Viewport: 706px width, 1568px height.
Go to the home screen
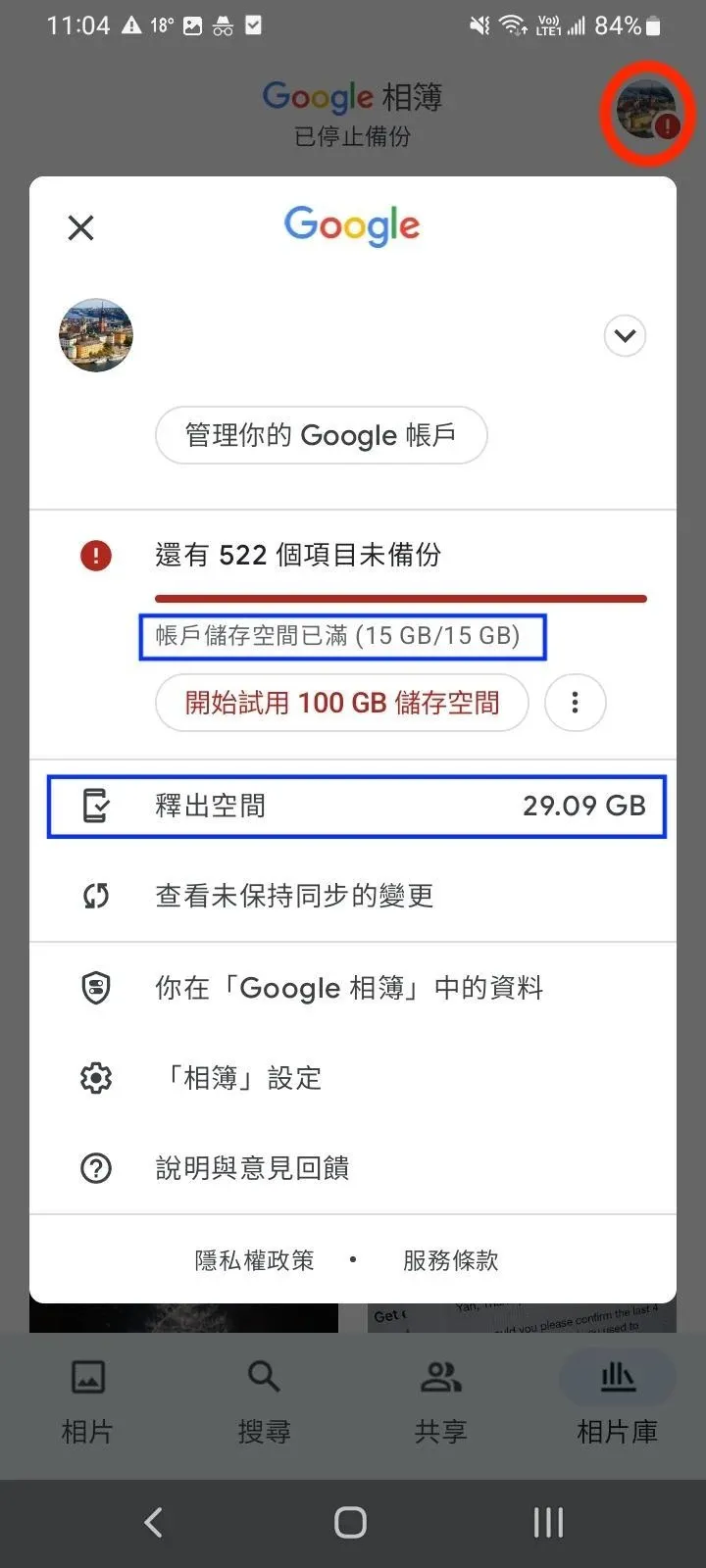pos(351,1522)
